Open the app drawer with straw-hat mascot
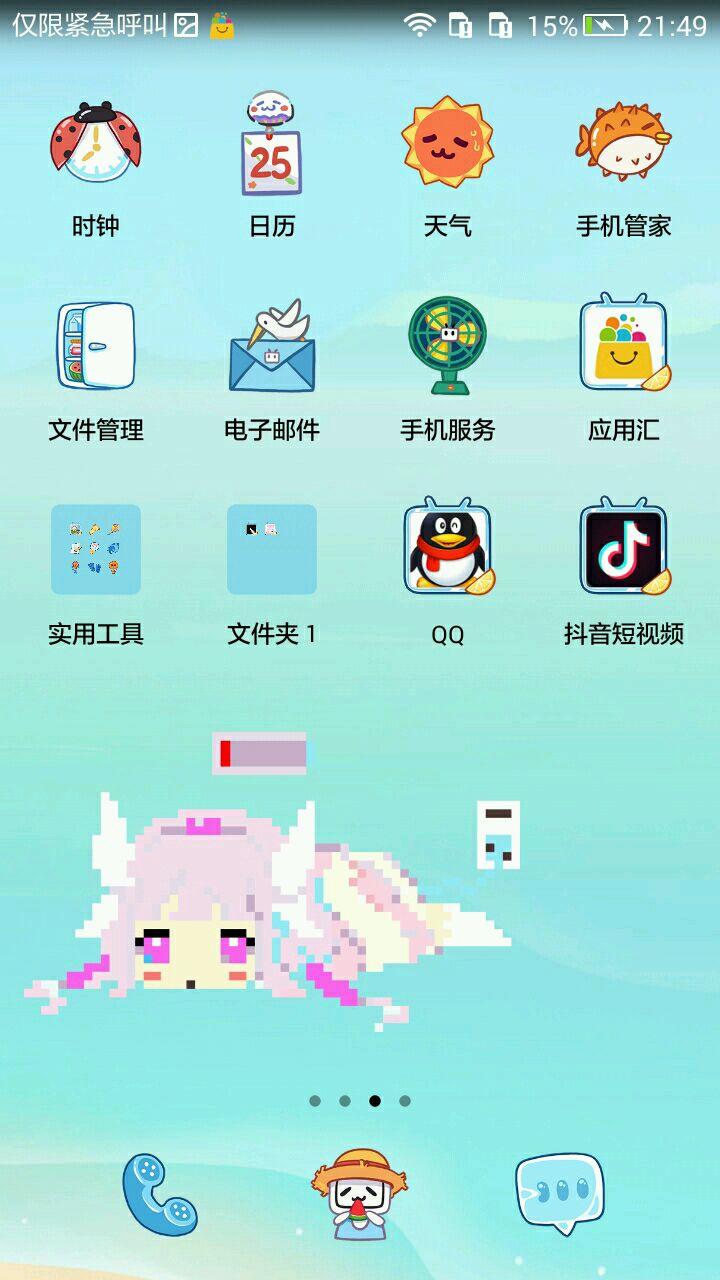The height and width of the screenshot is (1280, 720). click(359, 1194)
